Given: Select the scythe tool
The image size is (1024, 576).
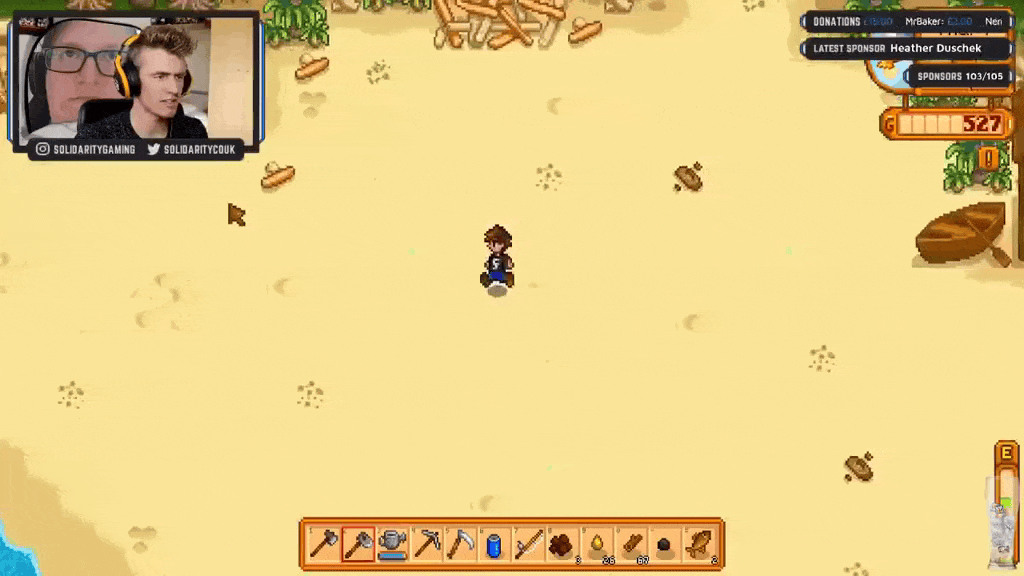Looking at the screenshot, I should (460, 545).
